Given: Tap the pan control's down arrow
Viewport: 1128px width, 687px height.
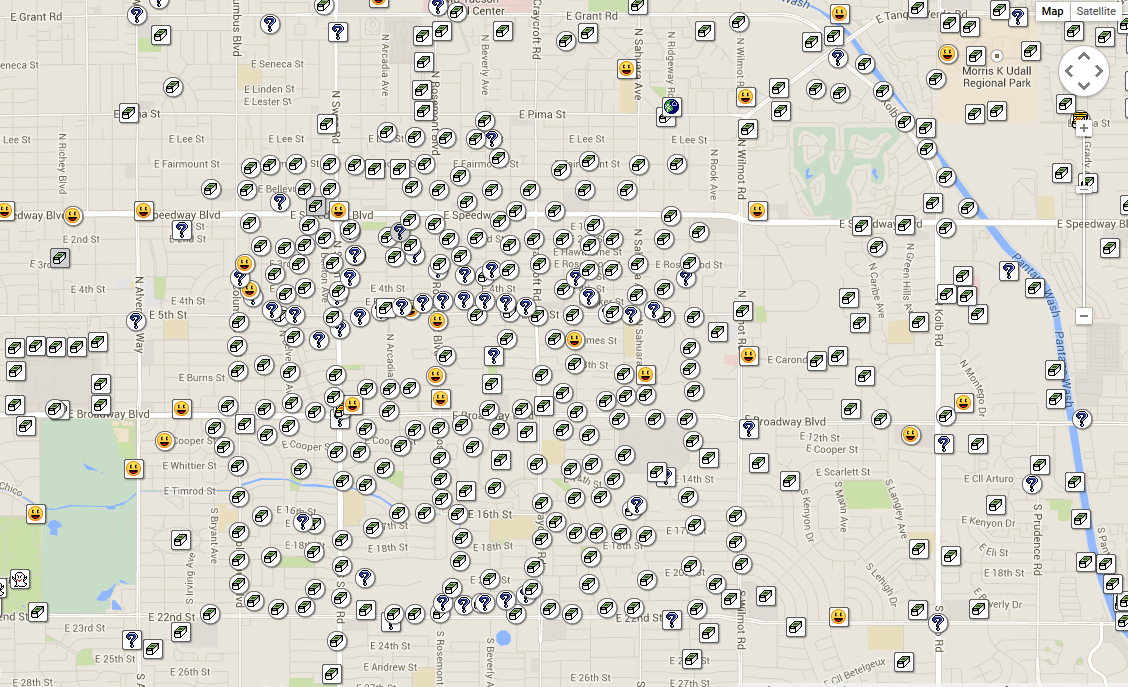Looking at the screenshot, I should click(x=1083, y=86).
